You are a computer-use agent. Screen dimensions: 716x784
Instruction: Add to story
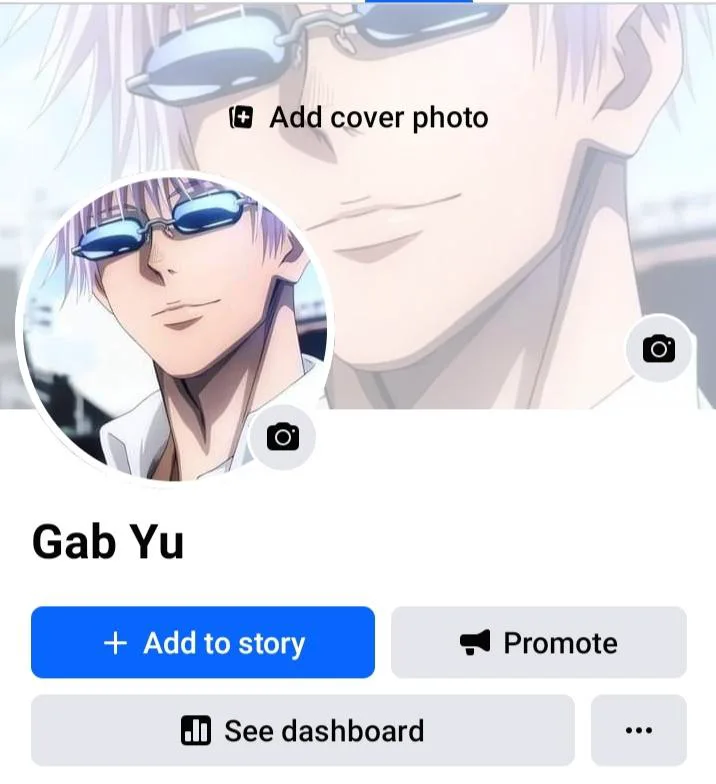click(203, 643)
